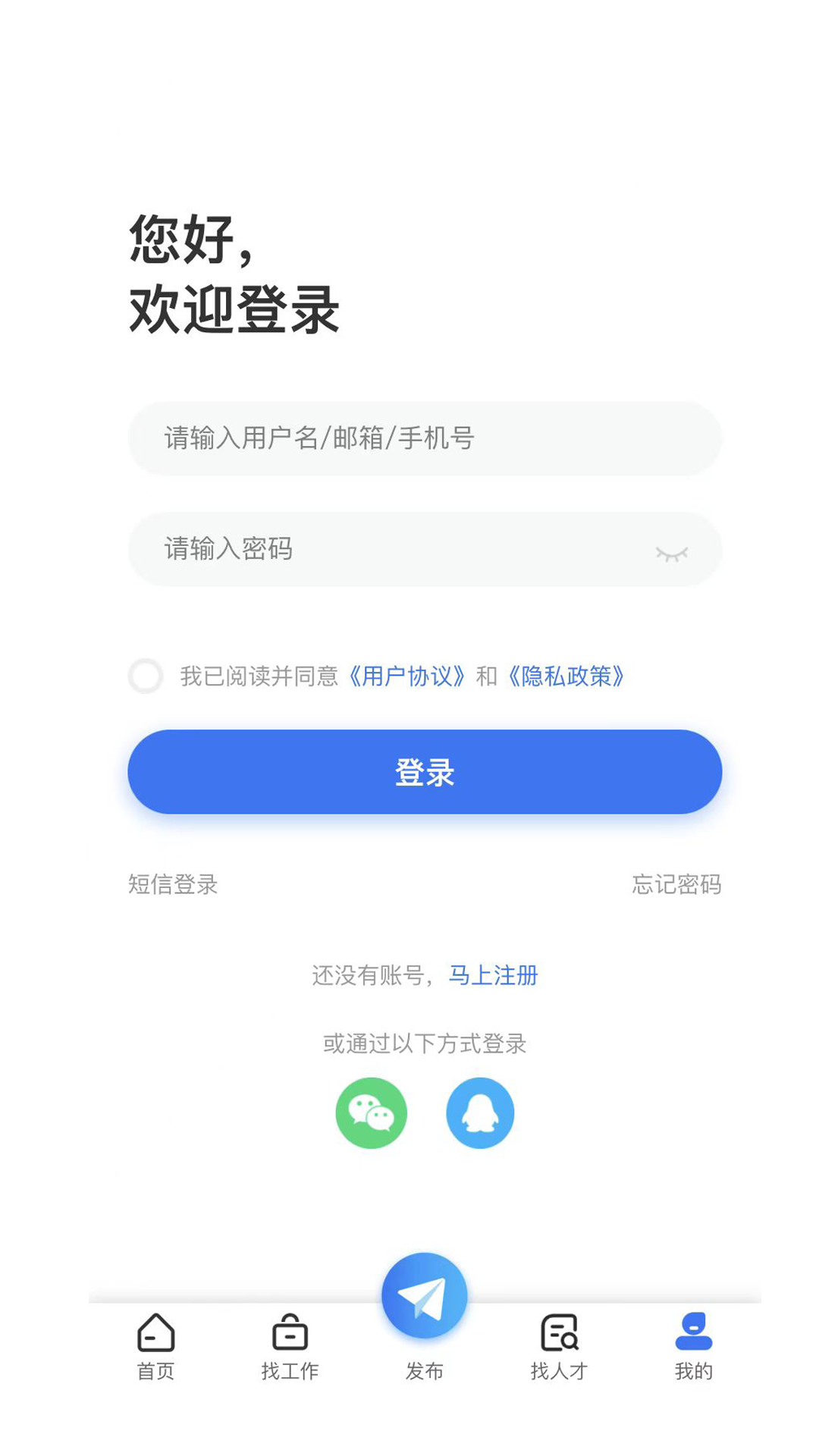Switch to the 首页 tab
This screenshot has width=819, height=1456.
pyautogui.click(x=156, y=1348)
